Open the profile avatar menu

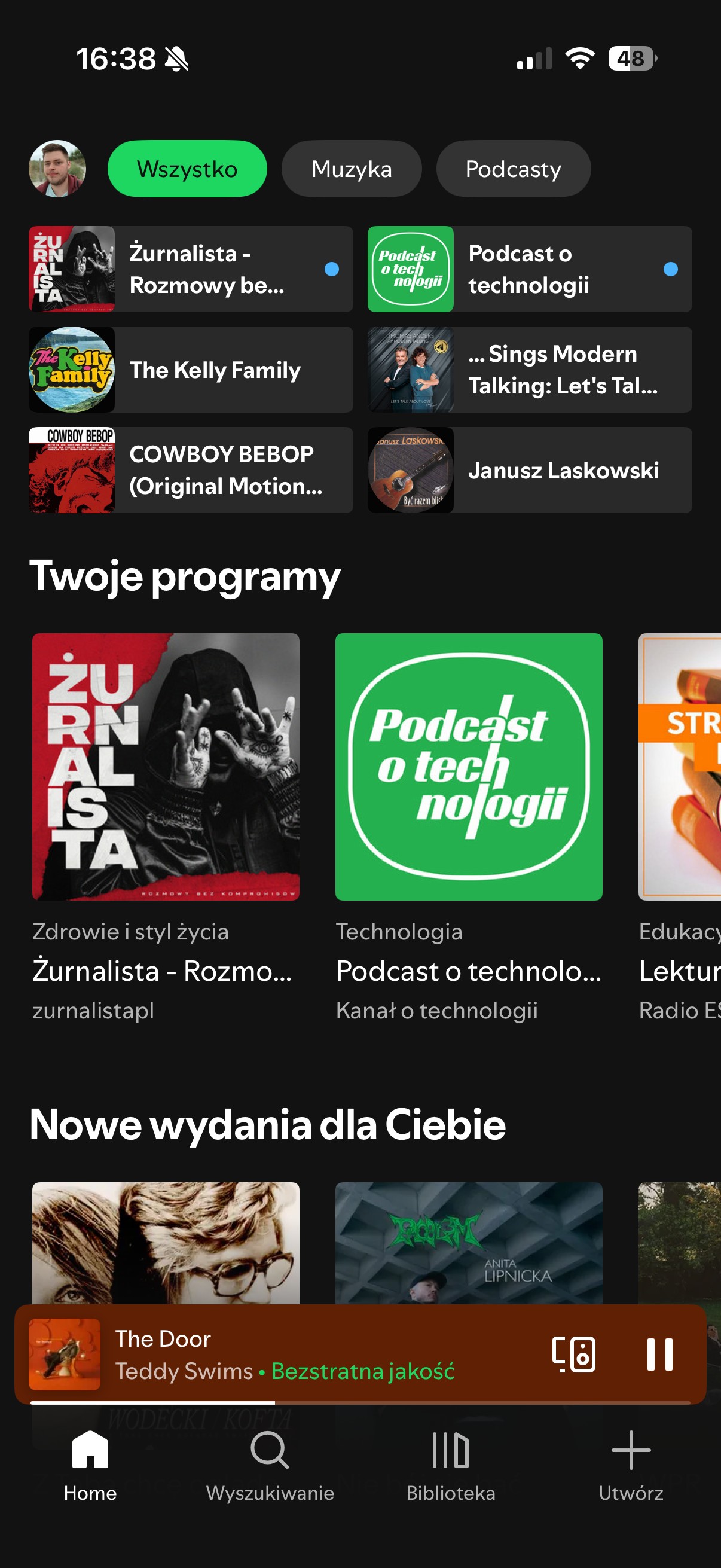[57, 169]
